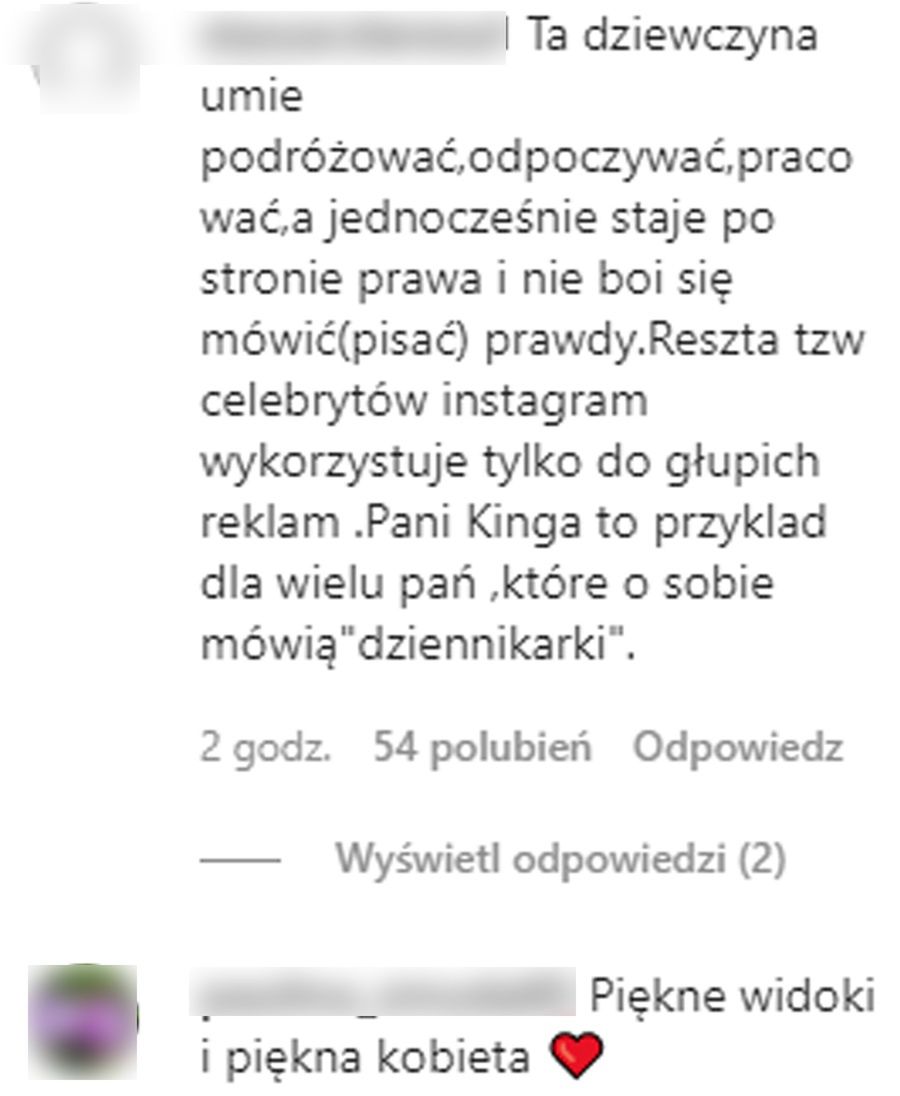Open the username of the Piękne widoki commenter
The width and height of the screenshot is (900, 1096).
385,998
